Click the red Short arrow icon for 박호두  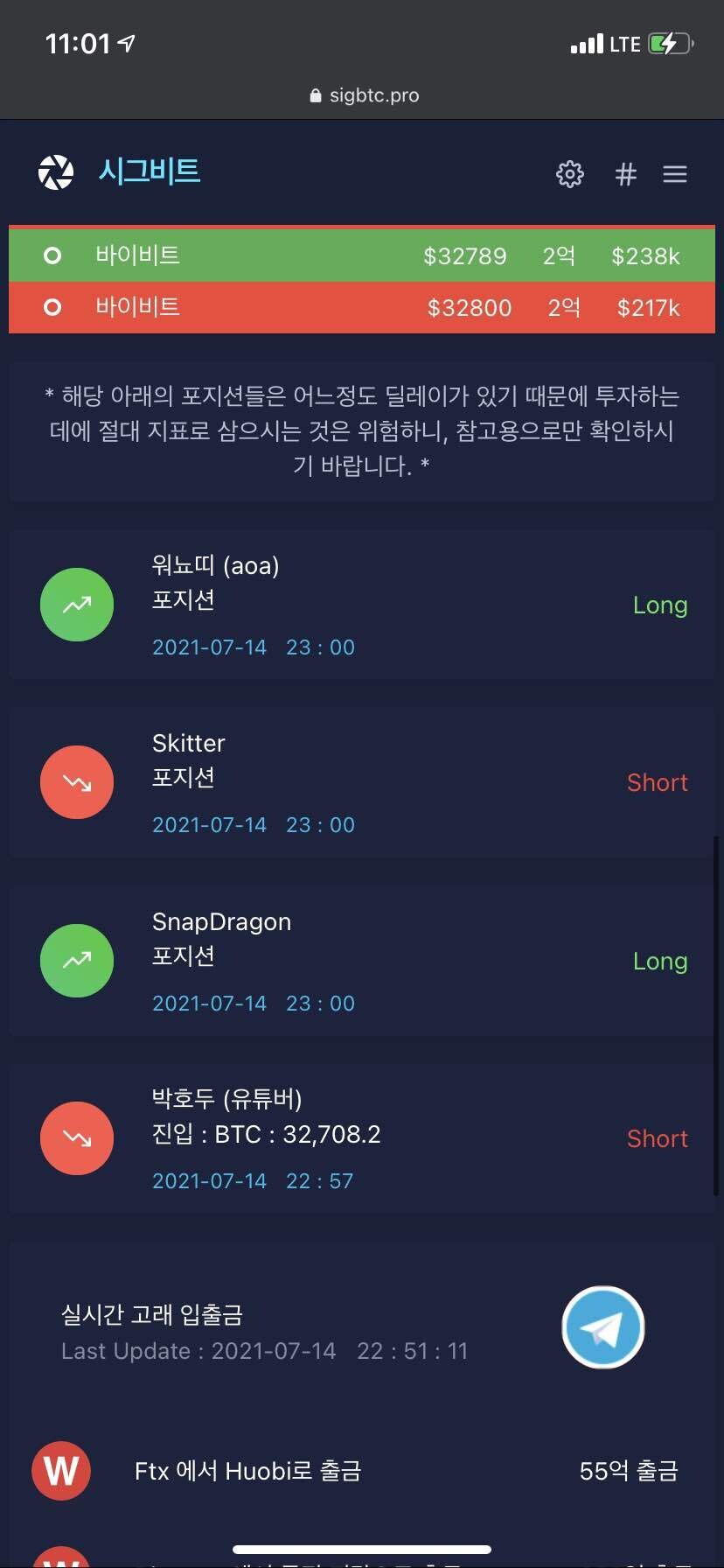[76, 1138]
